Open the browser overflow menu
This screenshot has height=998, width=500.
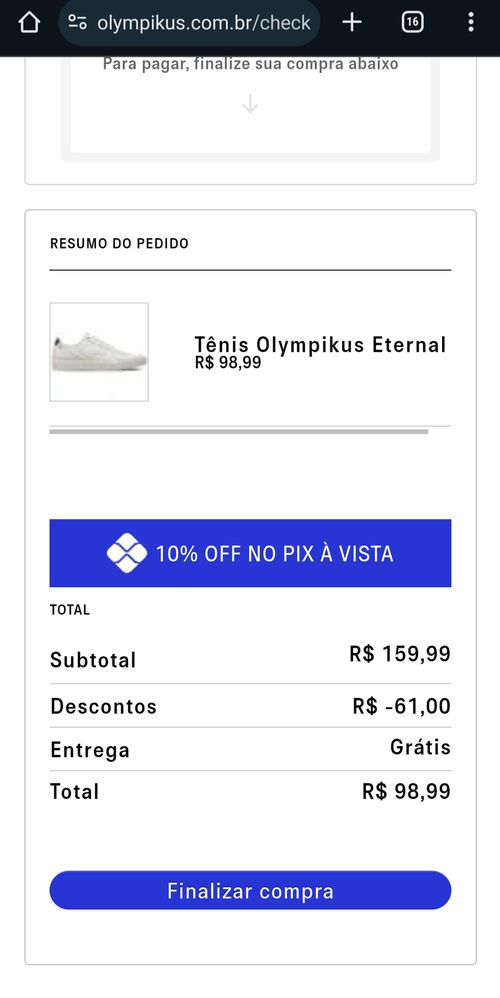point(471,22)
